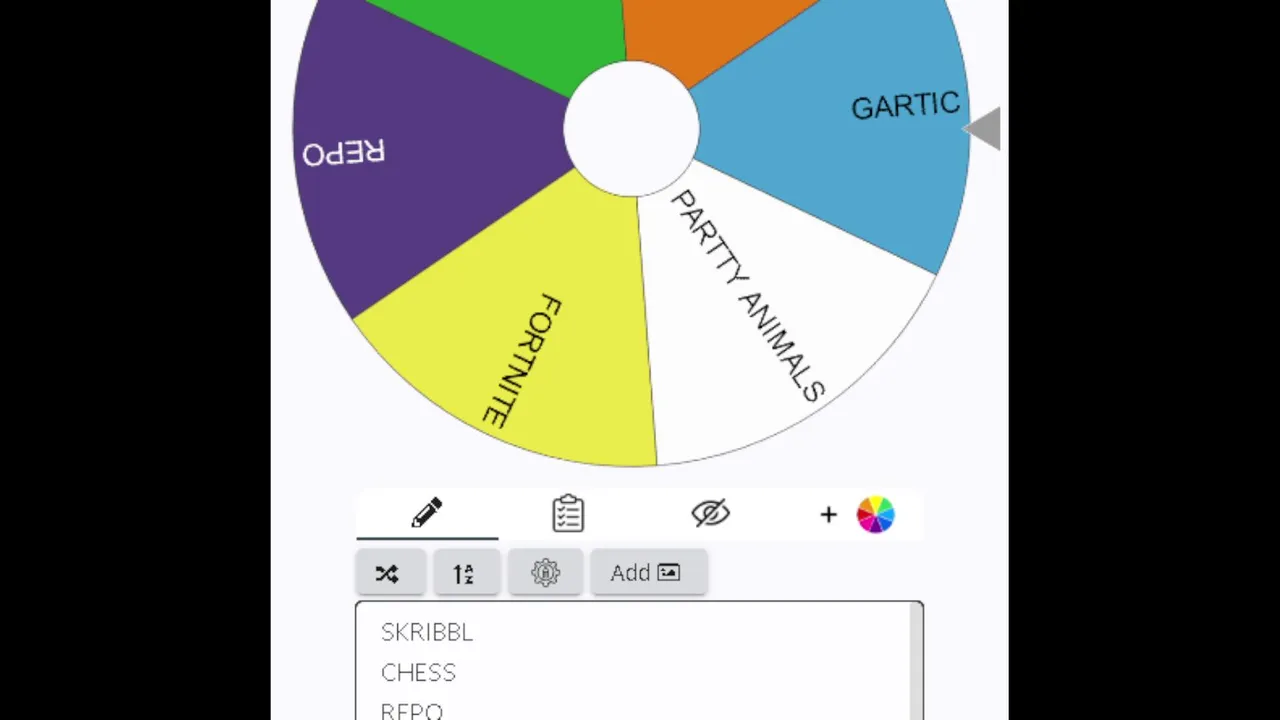The width and height of the screenshot is (1280, 720).
Task: Shuffle the wheel entries
Action: coord(388,573)
